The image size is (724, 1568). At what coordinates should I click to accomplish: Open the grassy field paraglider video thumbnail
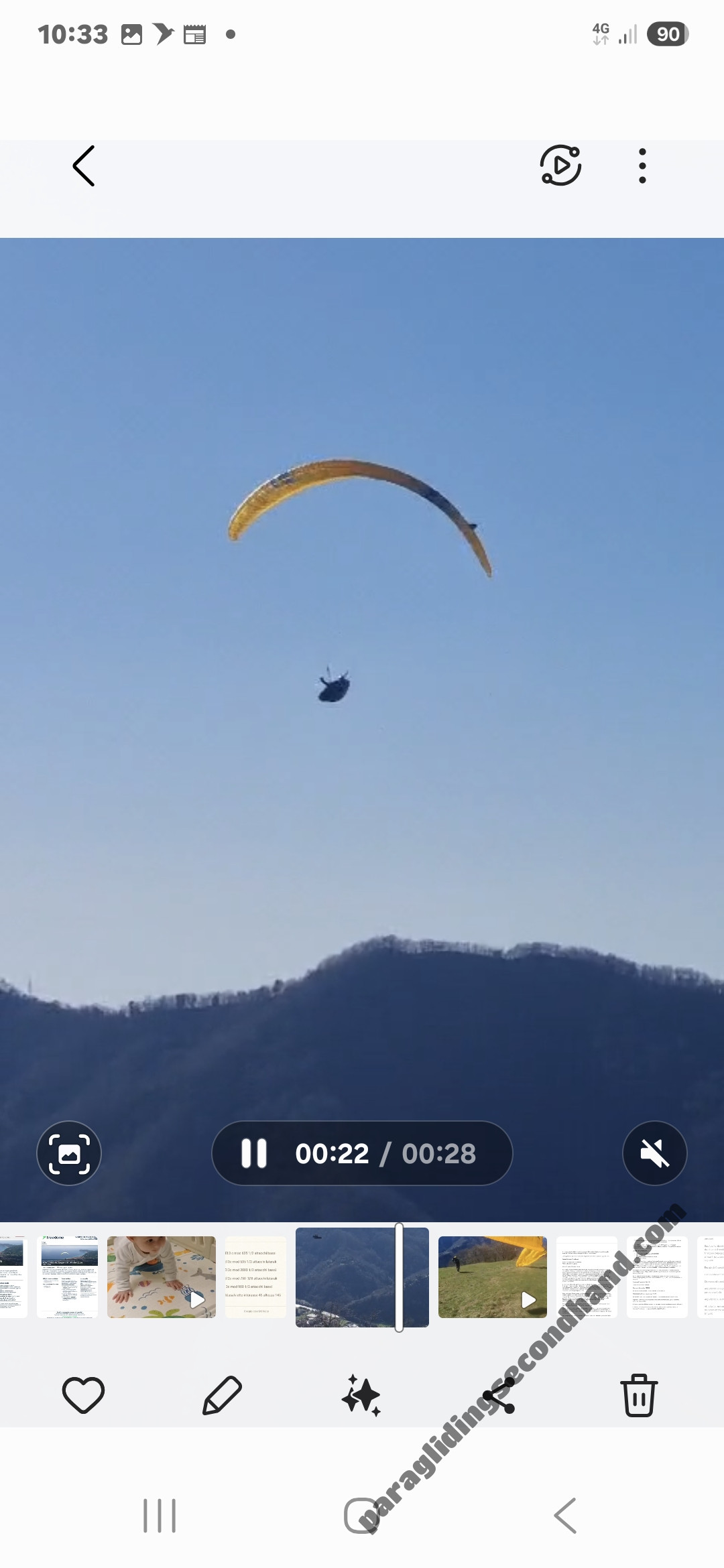coord(493,1277)
